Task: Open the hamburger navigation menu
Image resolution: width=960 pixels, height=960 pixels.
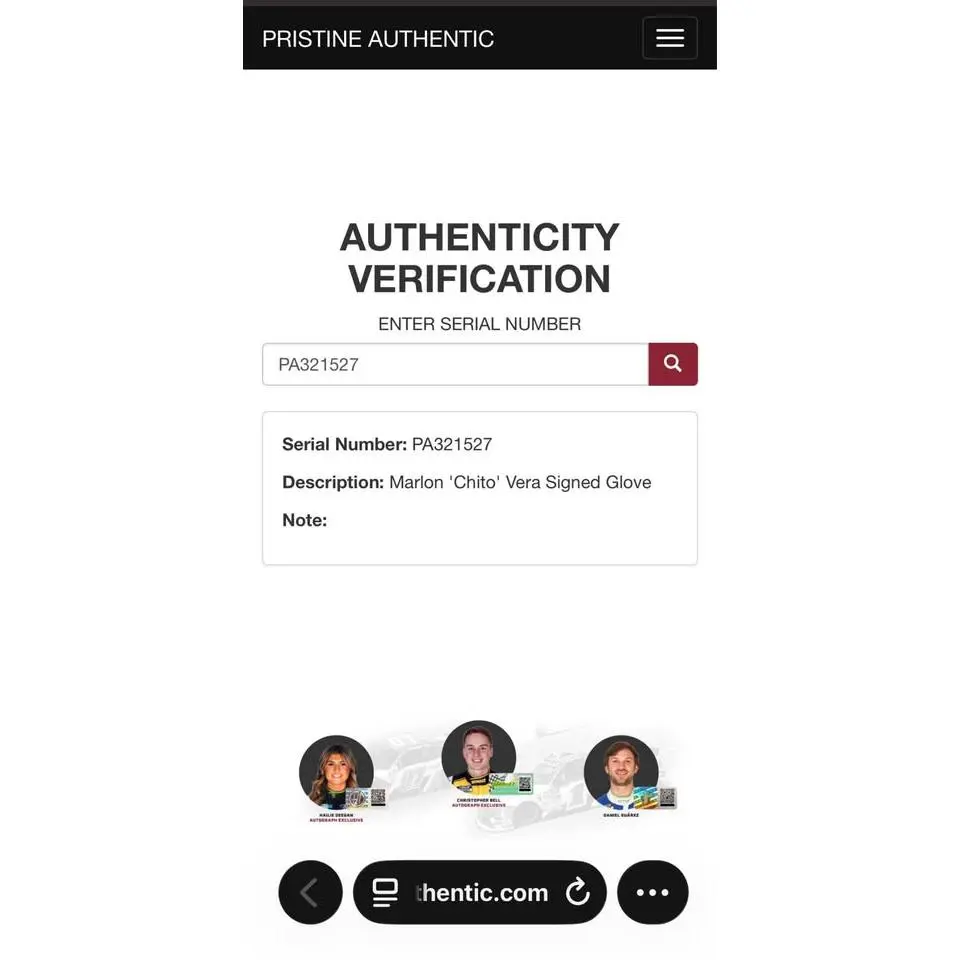Action: (x=670, y=38)
